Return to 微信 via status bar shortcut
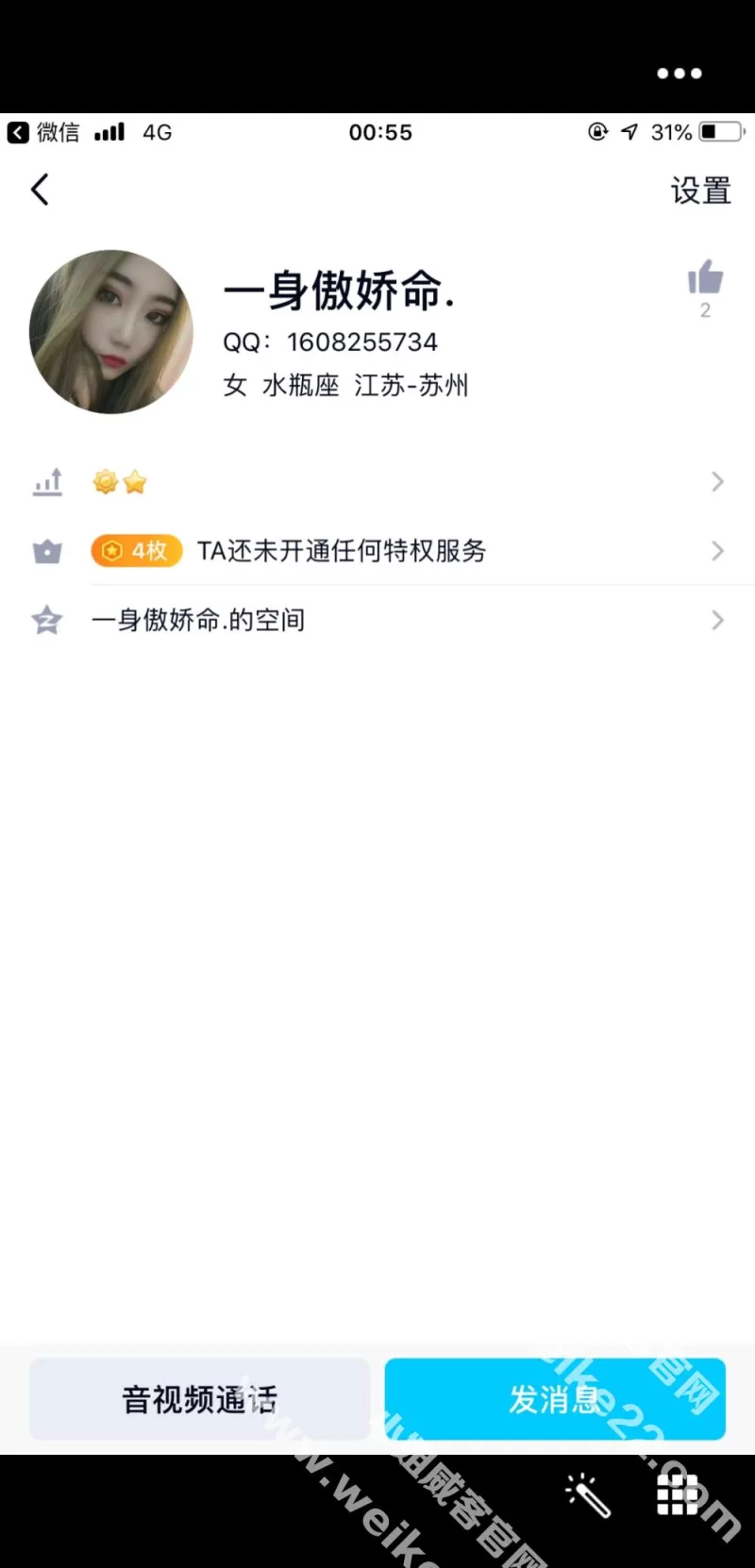Viewport: 755px width, 1568px height. 43,132
